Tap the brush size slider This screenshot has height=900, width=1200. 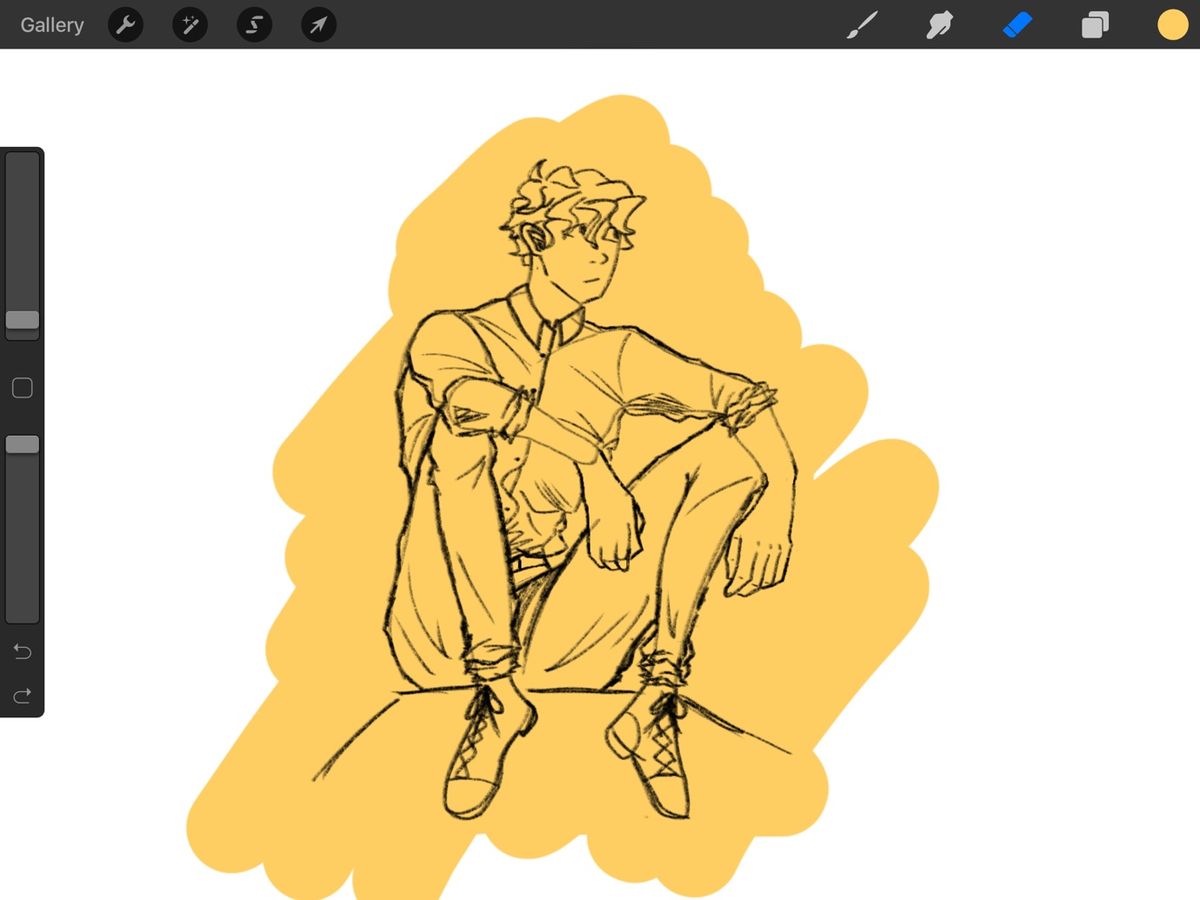pos(22,246)
